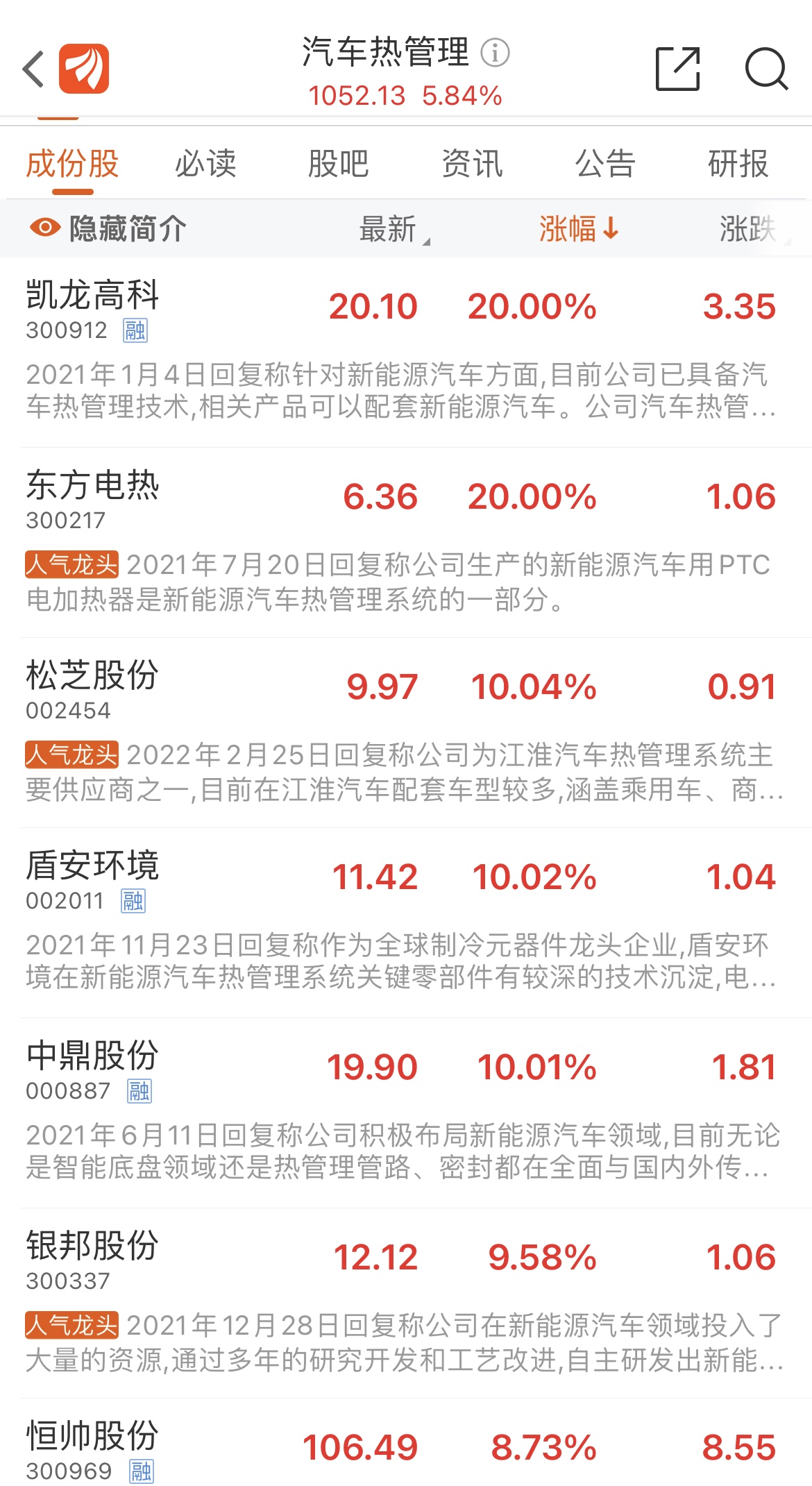812x1486 pixels.
Task: View the 研报 tab
Action: tap(738, 164)
